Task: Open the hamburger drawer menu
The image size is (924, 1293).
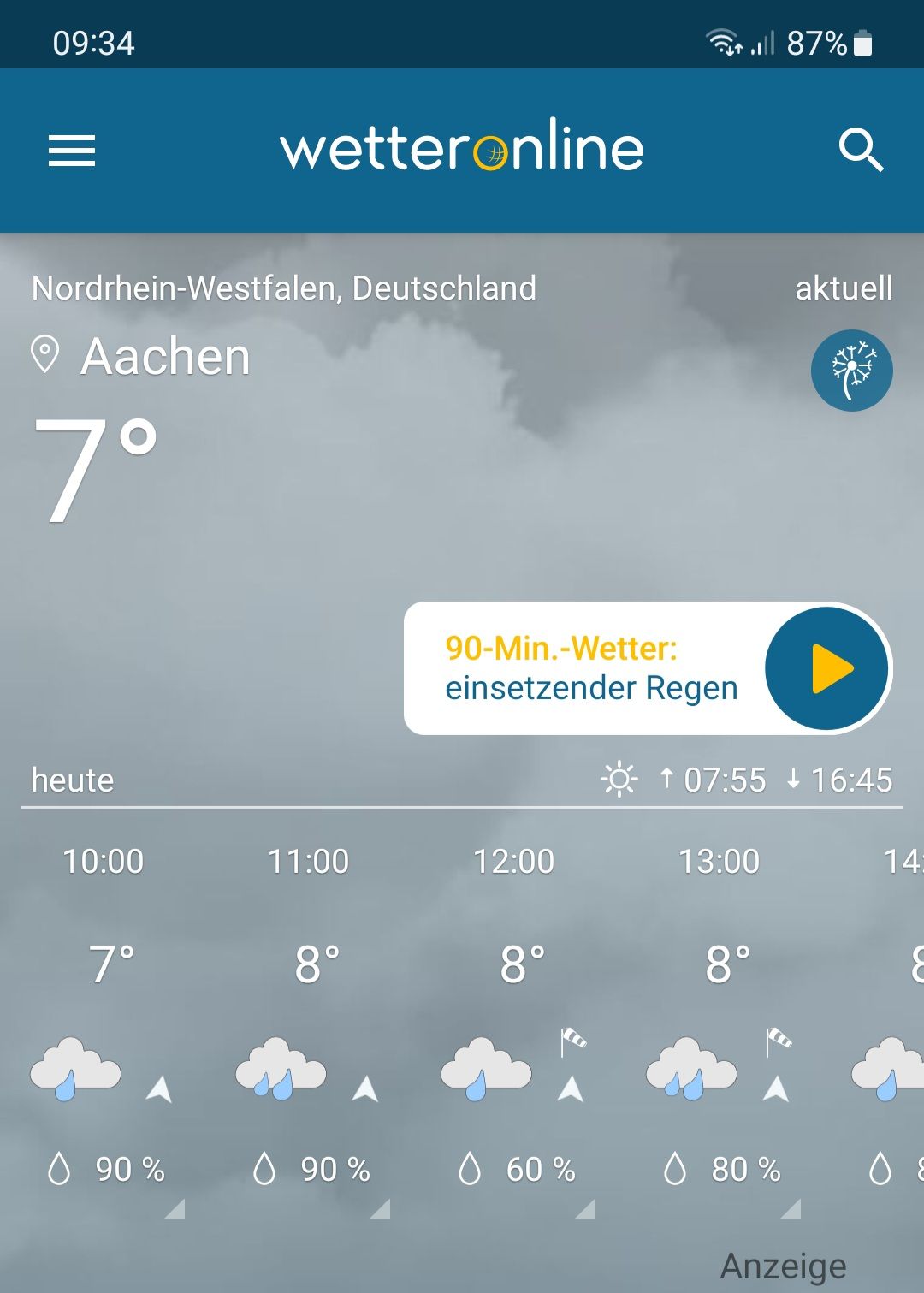Action: 72,151
